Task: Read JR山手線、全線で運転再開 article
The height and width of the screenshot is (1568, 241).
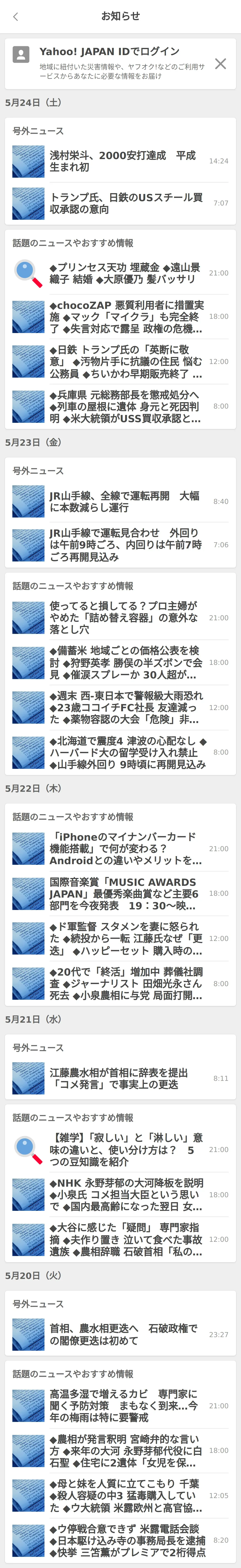Action: point(121,502)
